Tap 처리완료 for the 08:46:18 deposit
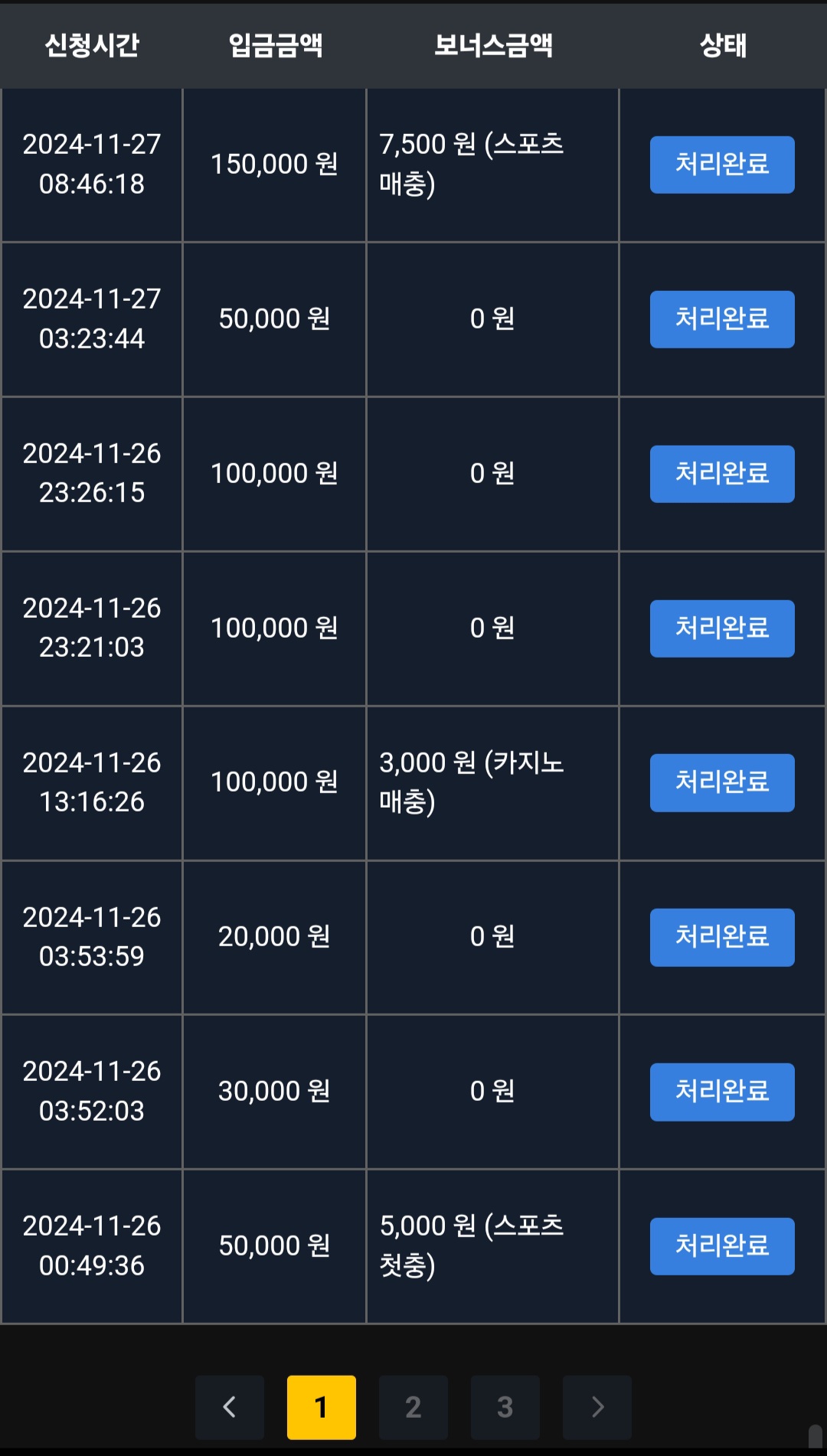This screenshot has width=827, height=1456. 722,165
